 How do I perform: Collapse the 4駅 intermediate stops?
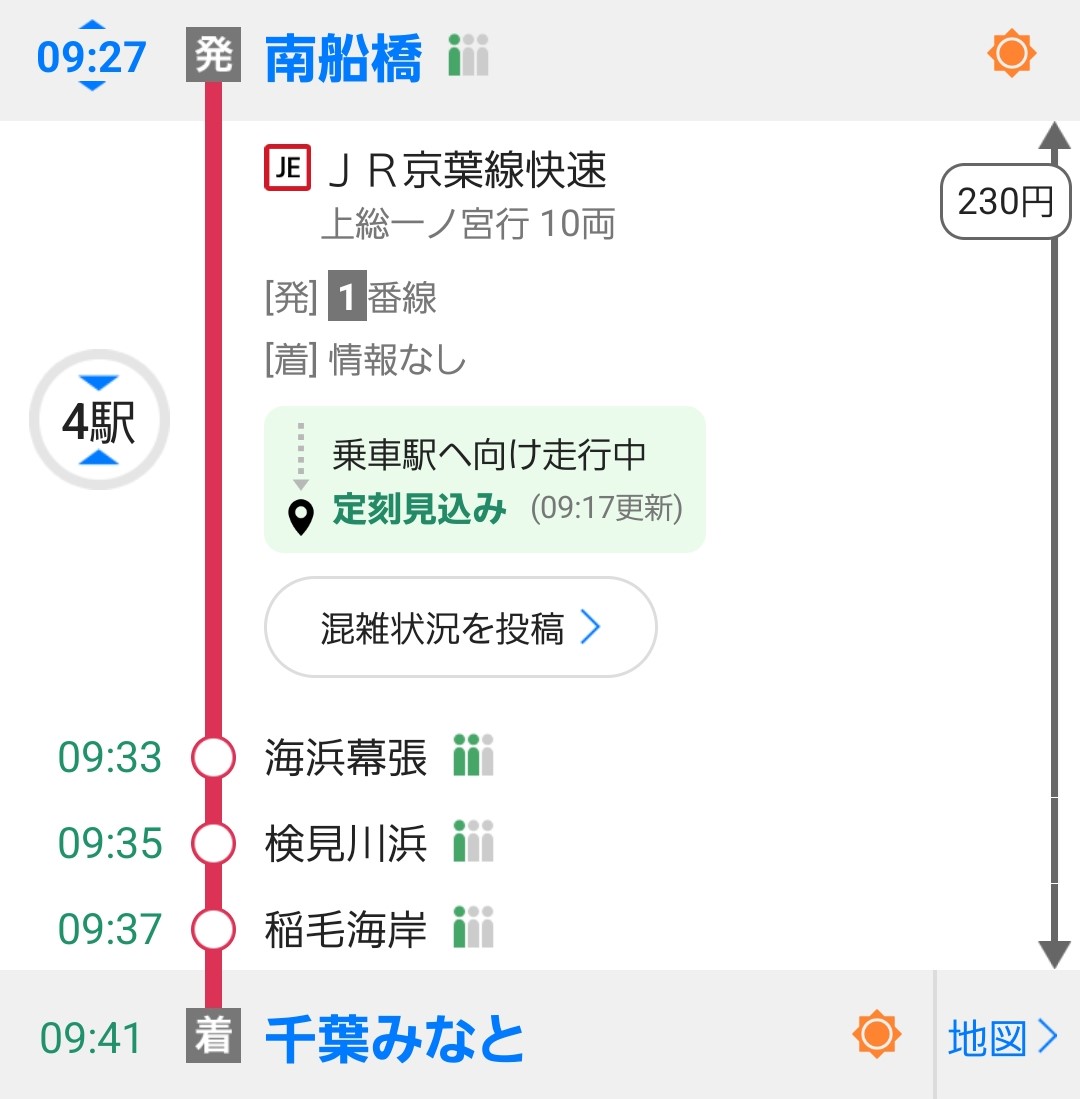click(99, 421)
